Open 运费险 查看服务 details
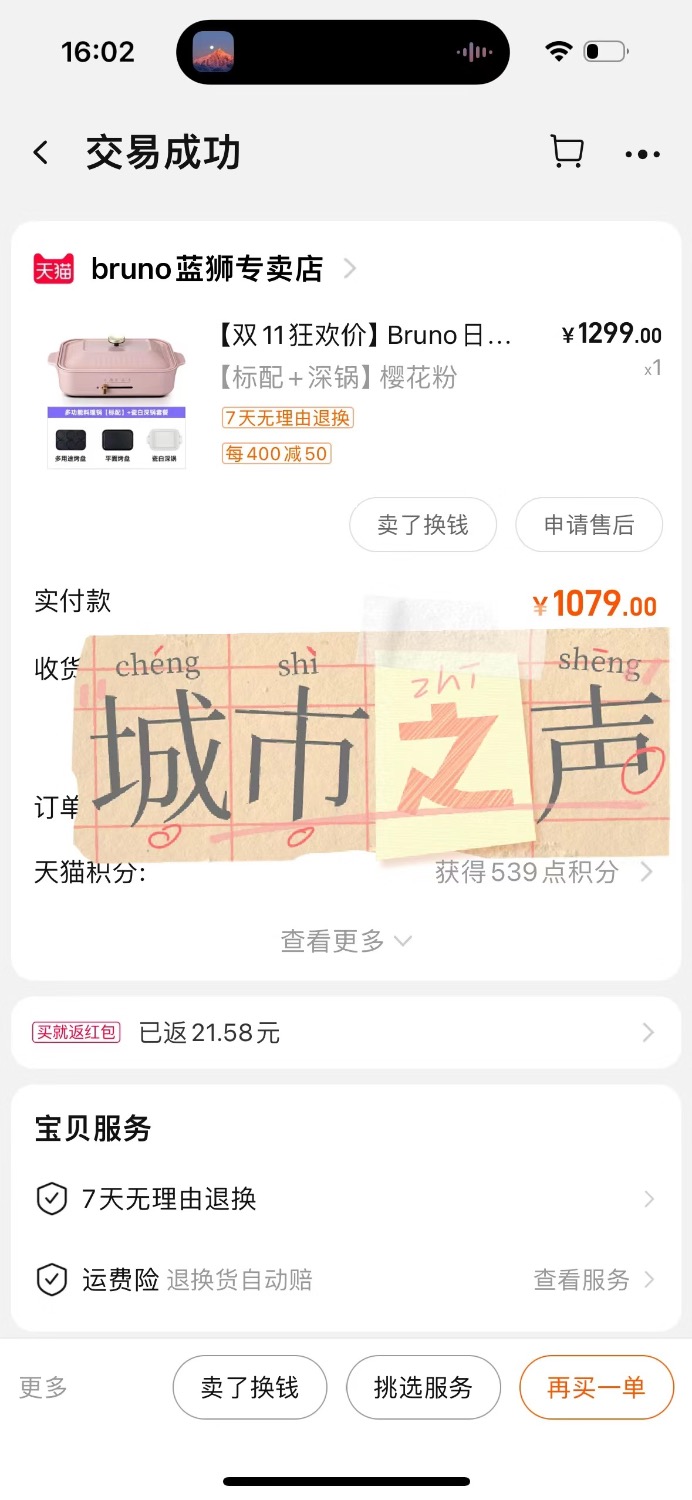This screenshot has height=1500, width=692. (593, 1279)
